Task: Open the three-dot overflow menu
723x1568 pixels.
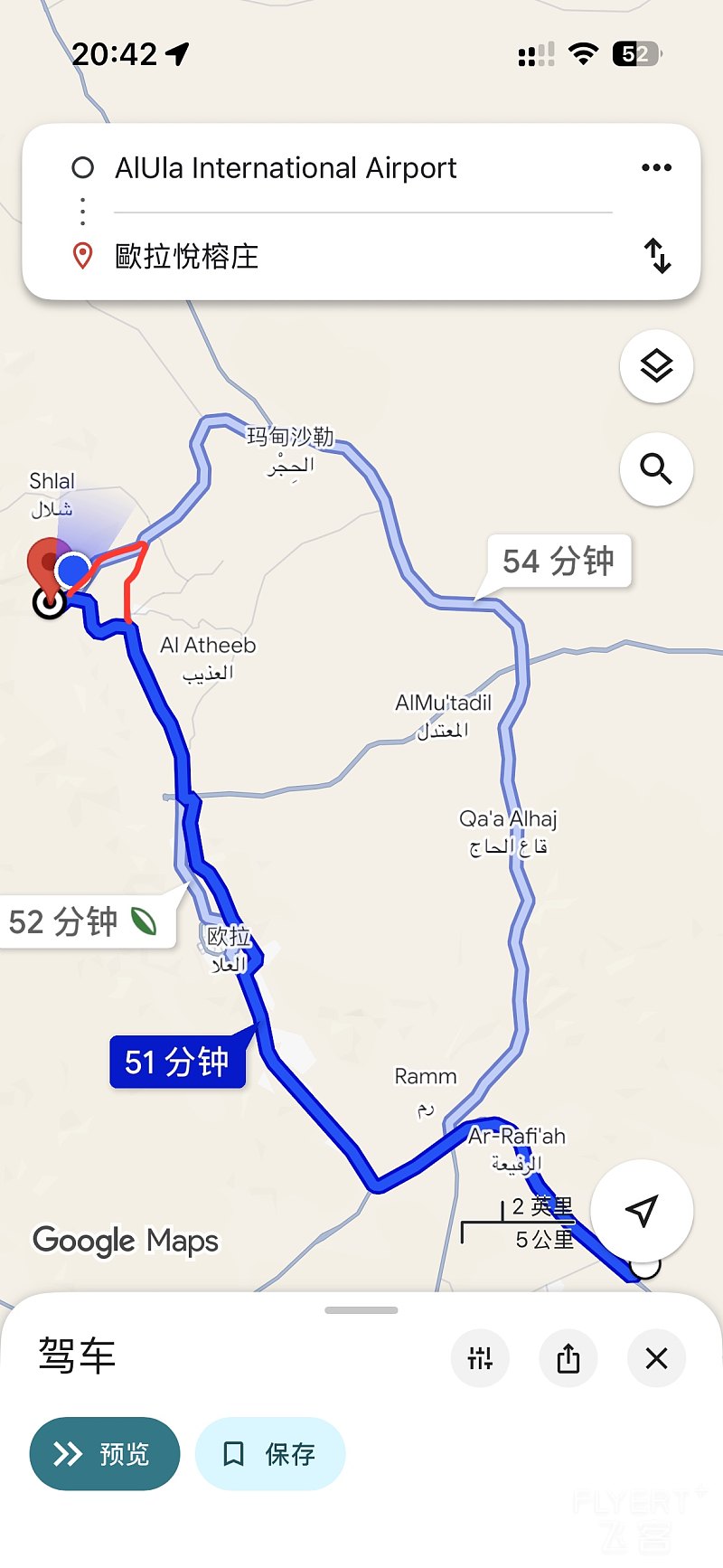Action: [x=656, y=168]
